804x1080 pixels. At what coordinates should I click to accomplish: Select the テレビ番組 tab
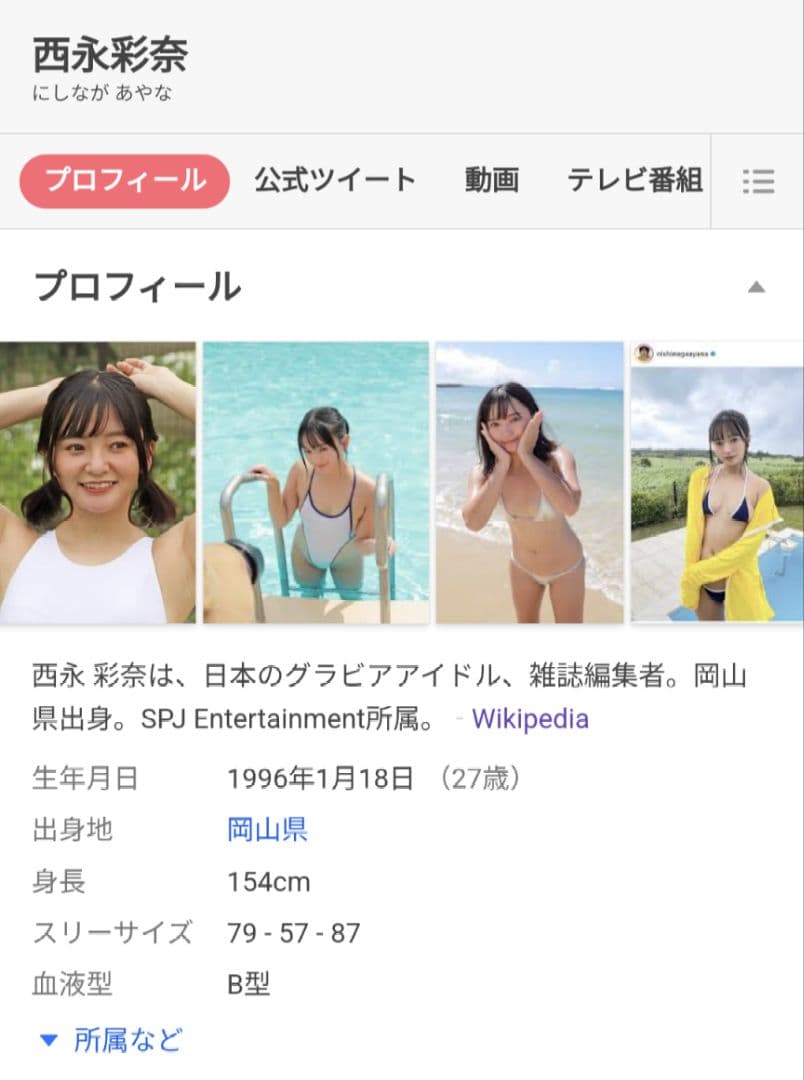pyautogui.click(x=635, y=182)
